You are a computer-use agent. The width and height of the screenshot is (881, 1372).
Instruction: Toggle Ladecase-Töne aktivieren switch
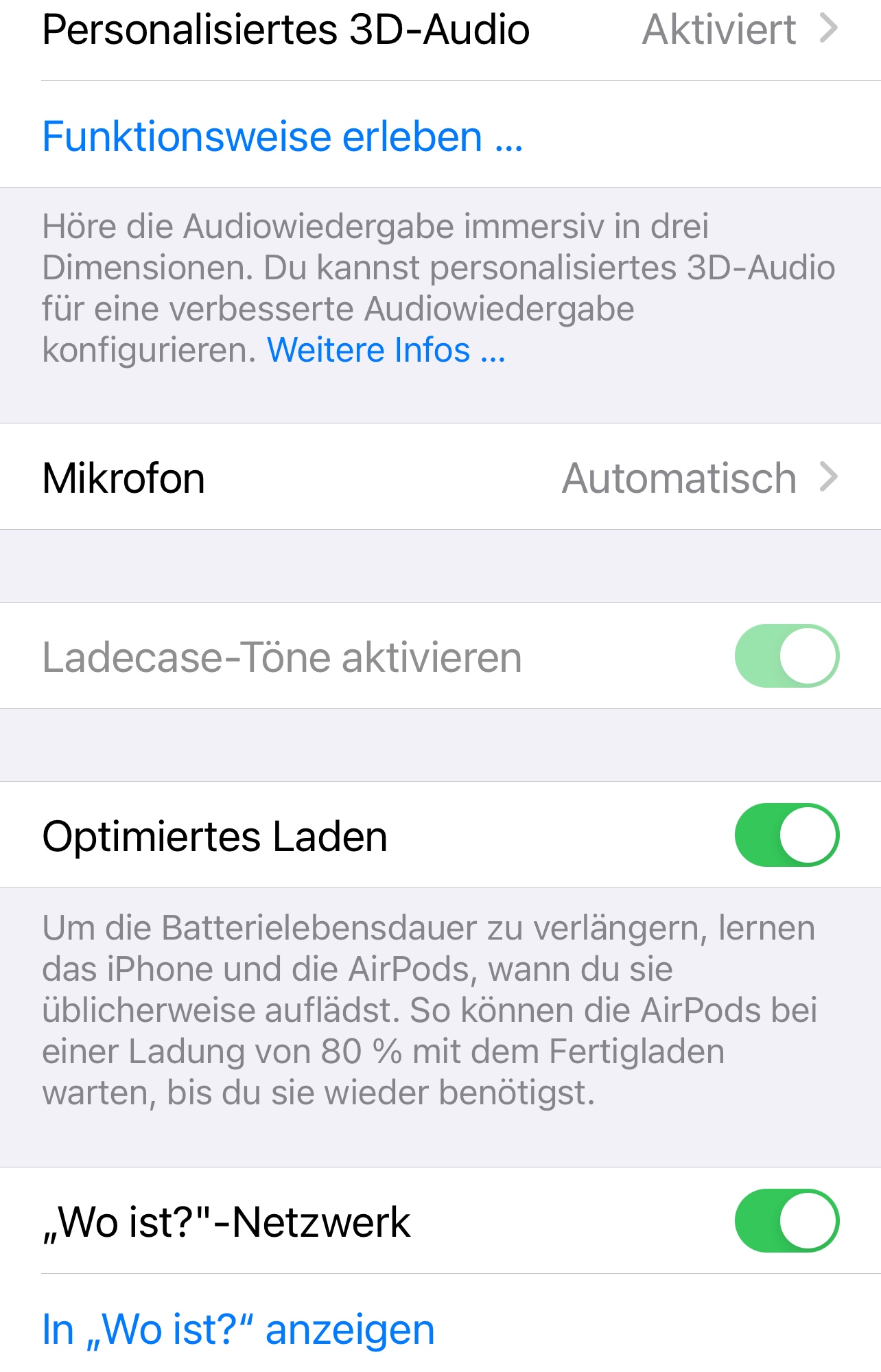click(x=786, y=655)
